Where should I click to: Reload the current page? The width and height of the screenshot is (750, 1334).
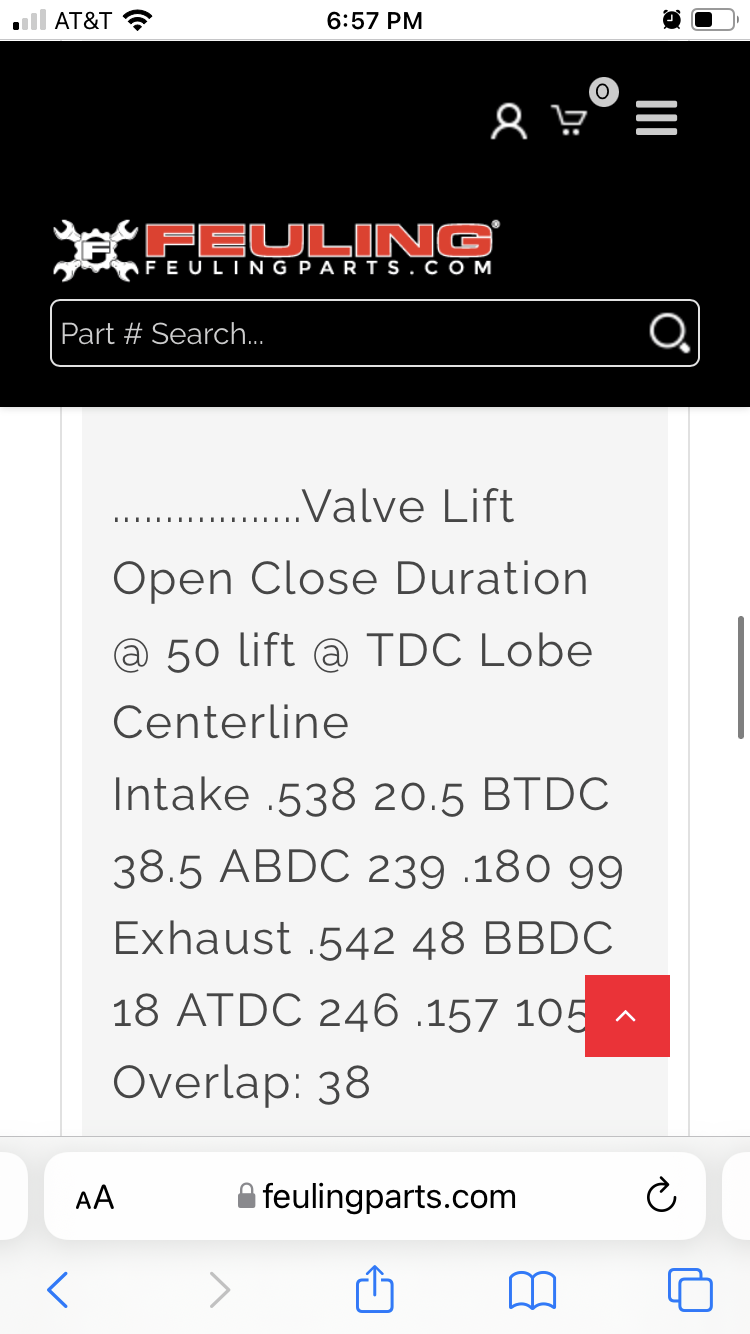(661, 1196)
